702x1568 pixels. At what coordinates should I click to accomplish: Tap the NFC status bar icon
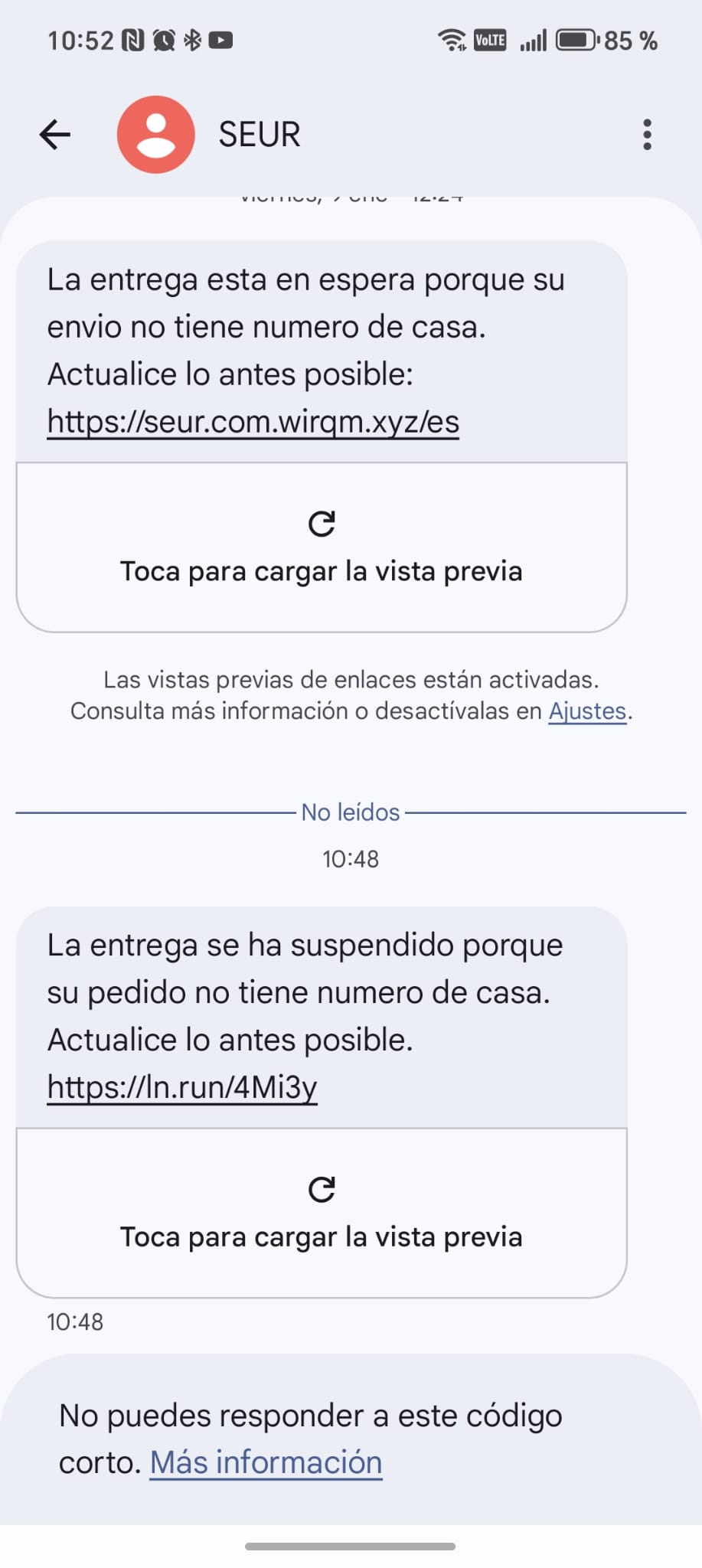(131, 40)
